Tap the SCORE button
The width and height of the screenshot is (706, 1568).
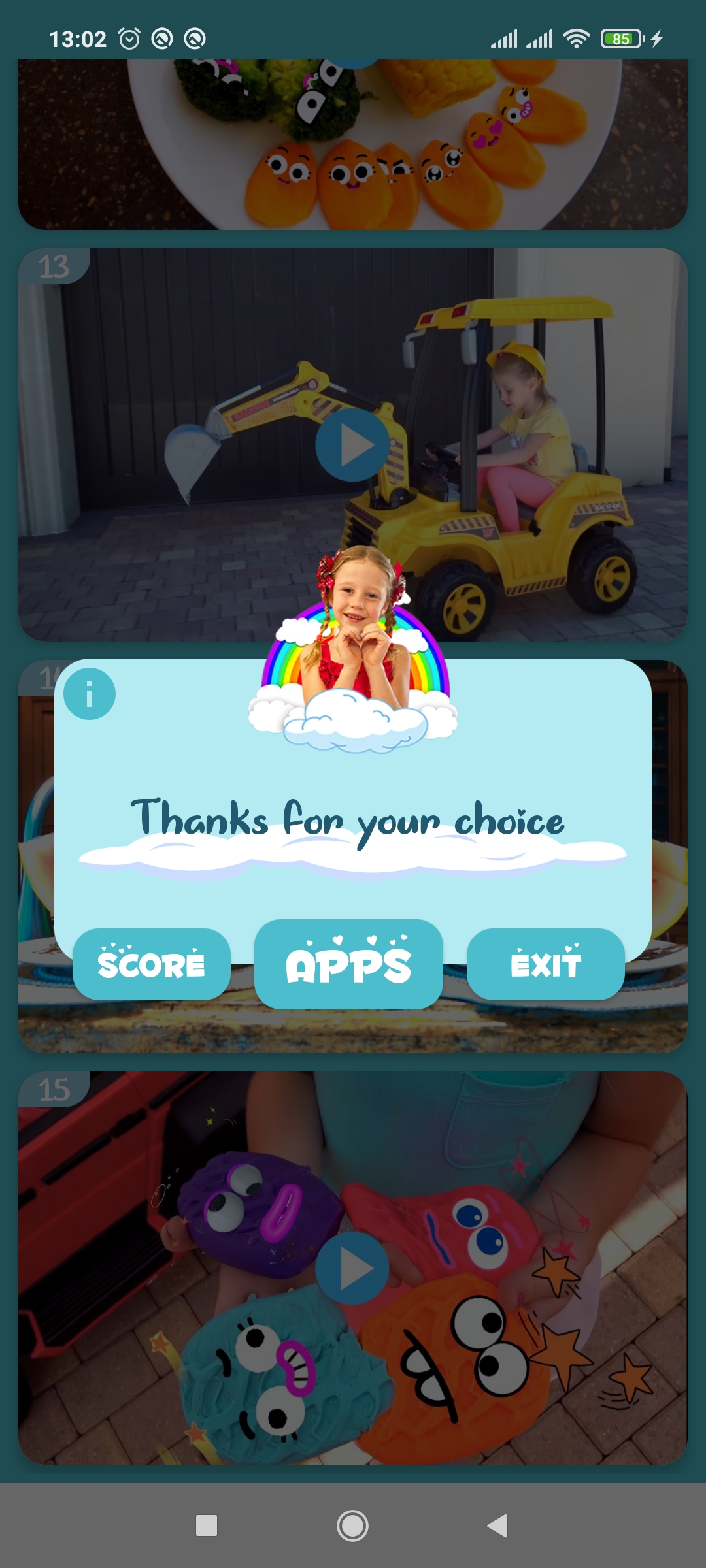(152, 964)
